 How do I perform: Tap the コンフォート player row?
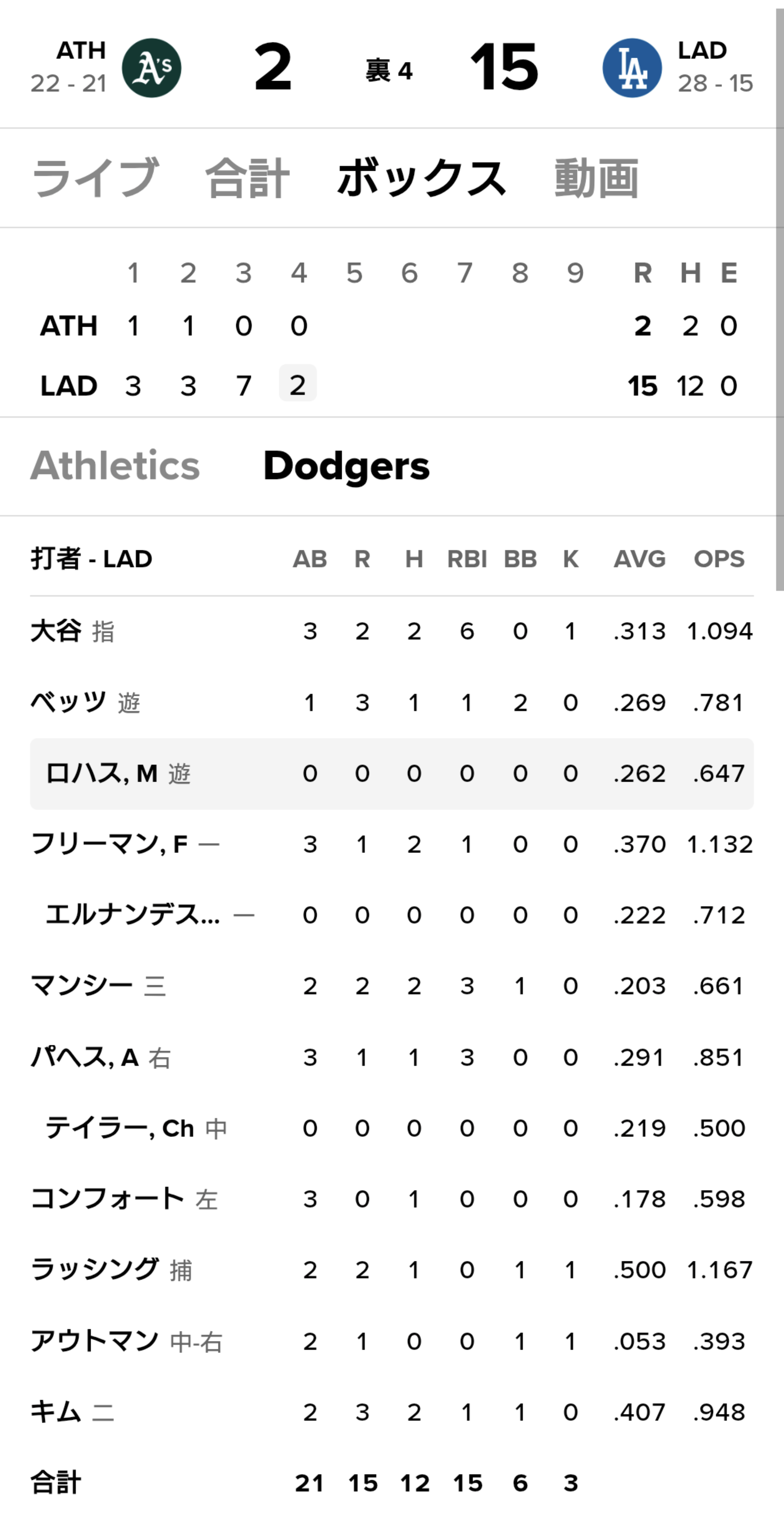[x=392, y=1198]
